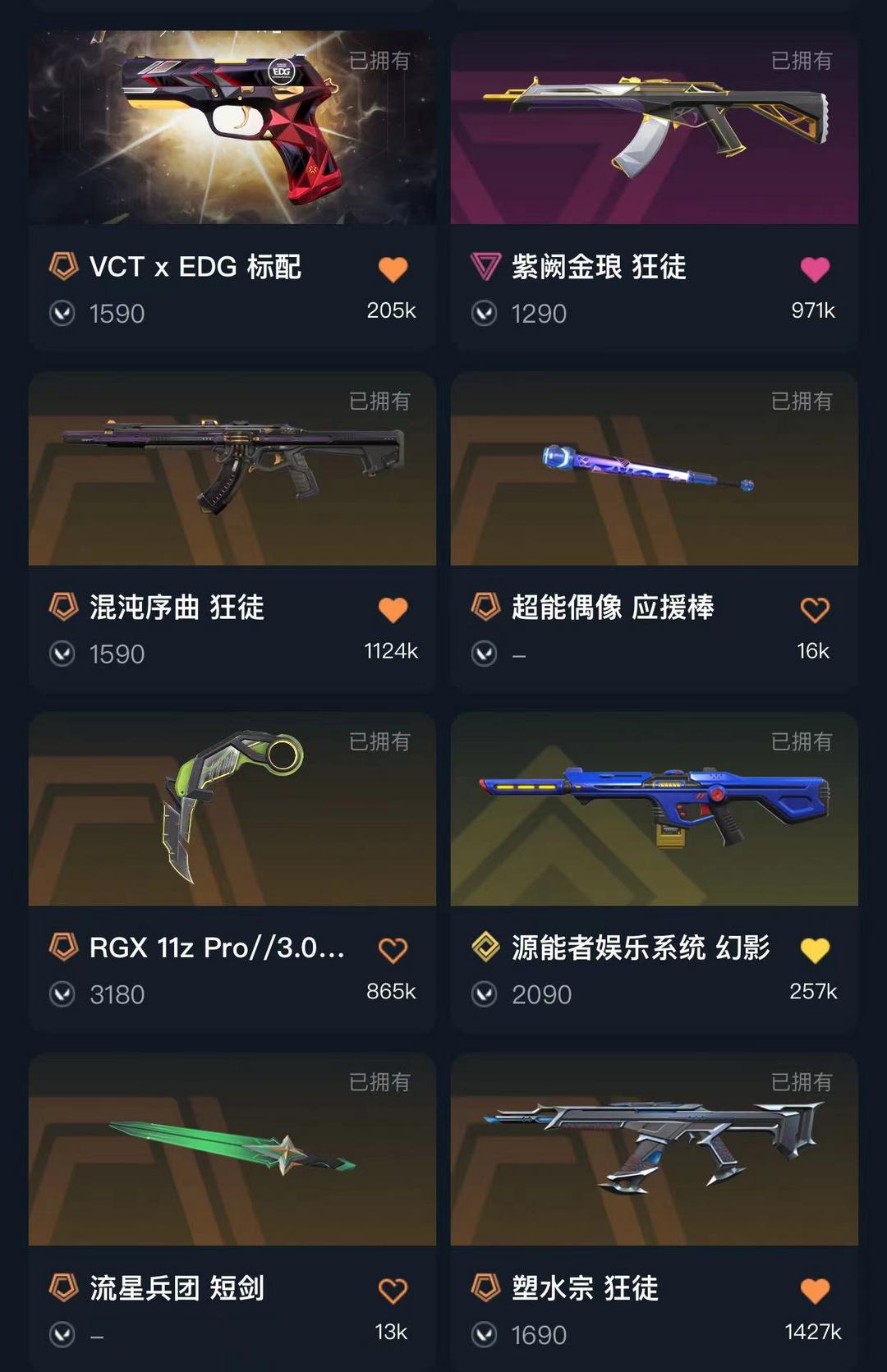Toggle the heart on 塑水宗 狂徒
887x1372 pixels.
click(815, 1291)
